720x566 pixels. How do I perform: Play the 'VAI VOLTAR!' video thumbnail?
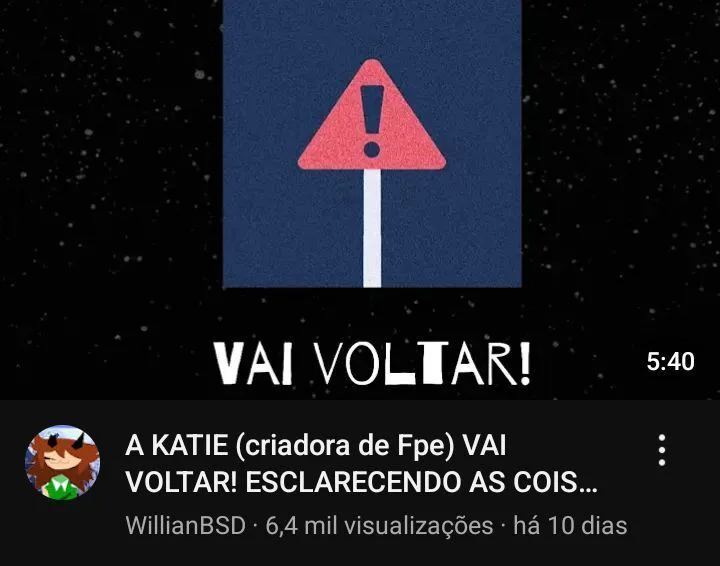coord(360,200)
